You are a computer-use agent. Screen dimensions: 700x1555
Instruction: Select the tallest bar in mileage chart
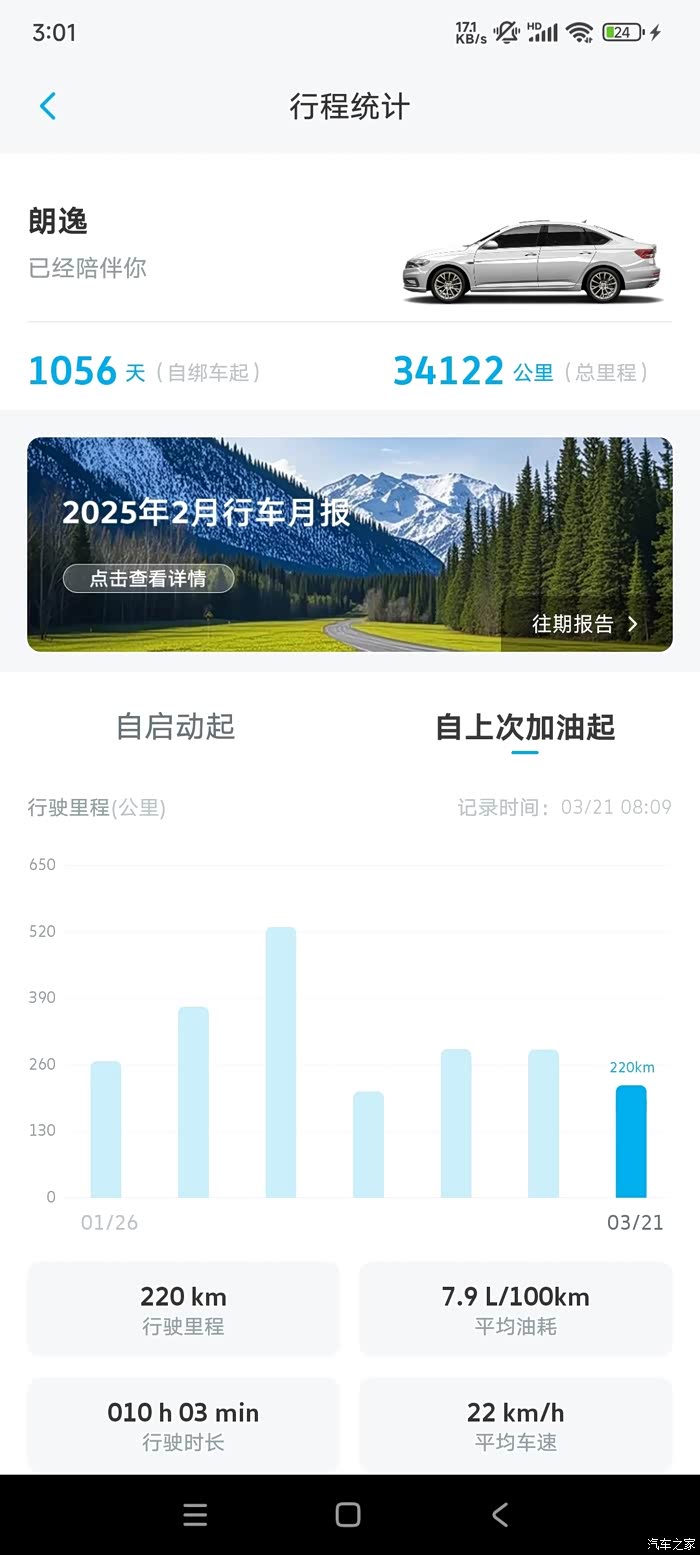(x=281, y=1062)
